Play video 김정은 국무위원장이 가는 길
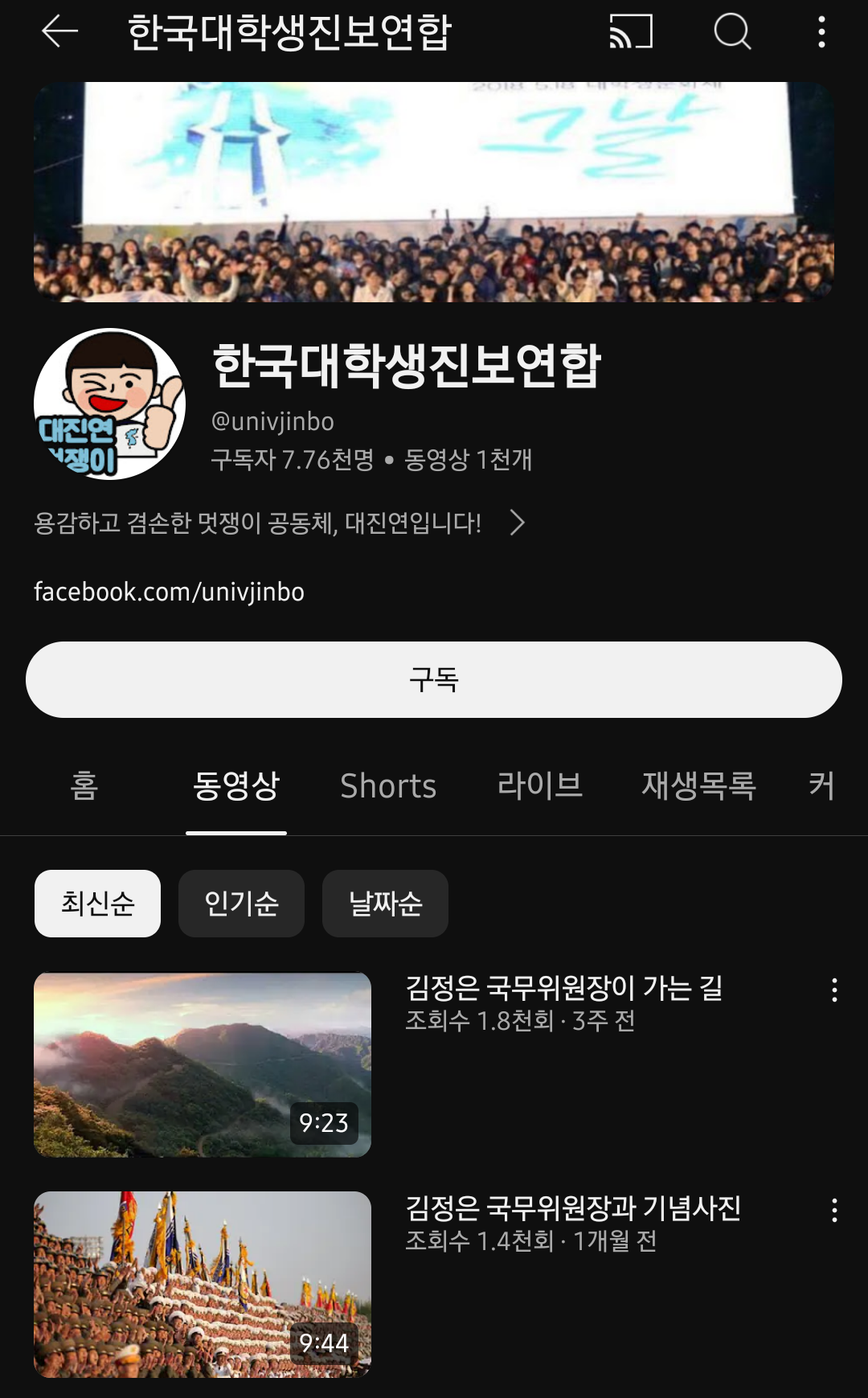868x1398 pixels. coord(203,1064)
